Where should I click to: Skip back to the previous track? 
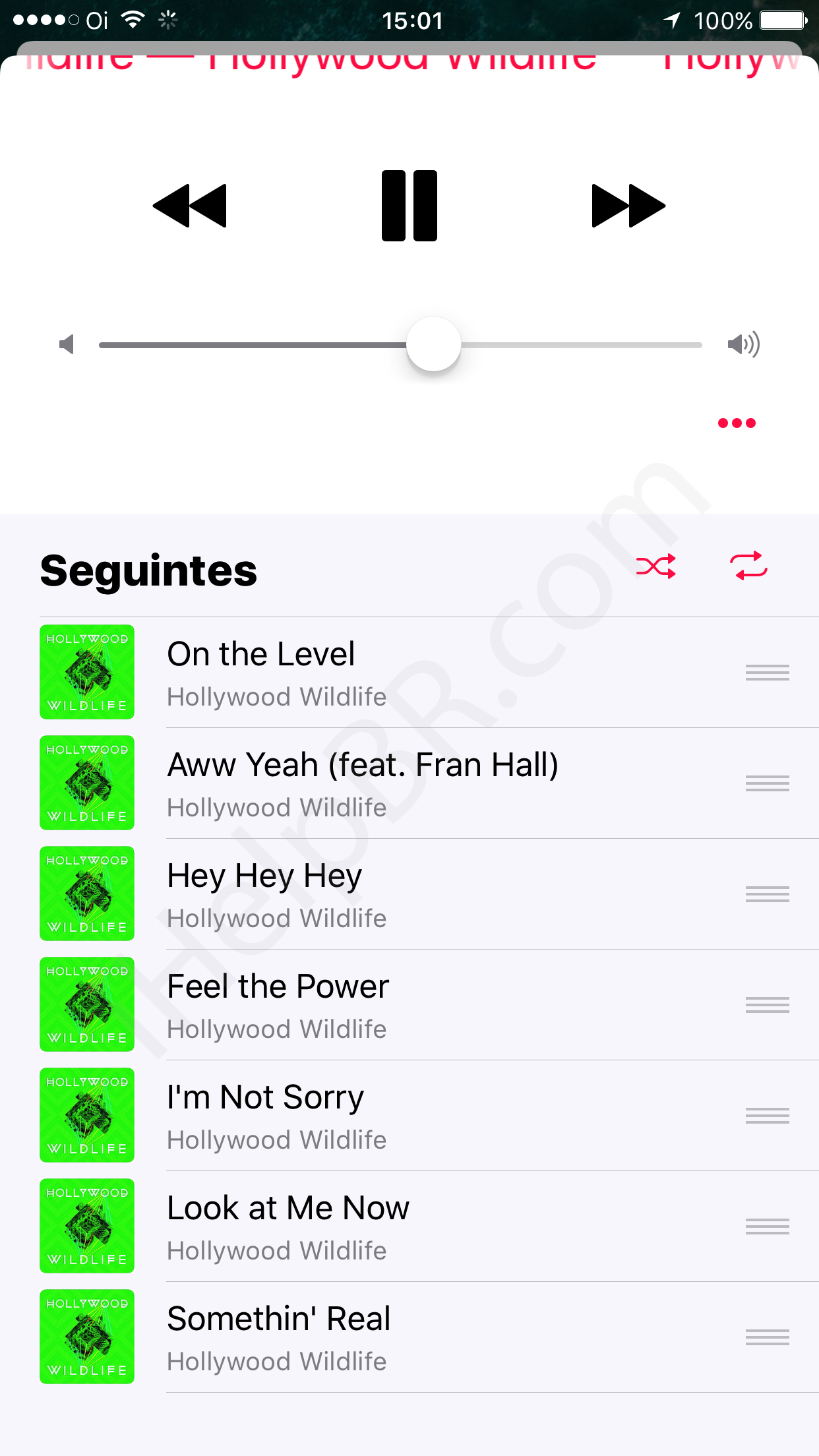pos(190,206)
